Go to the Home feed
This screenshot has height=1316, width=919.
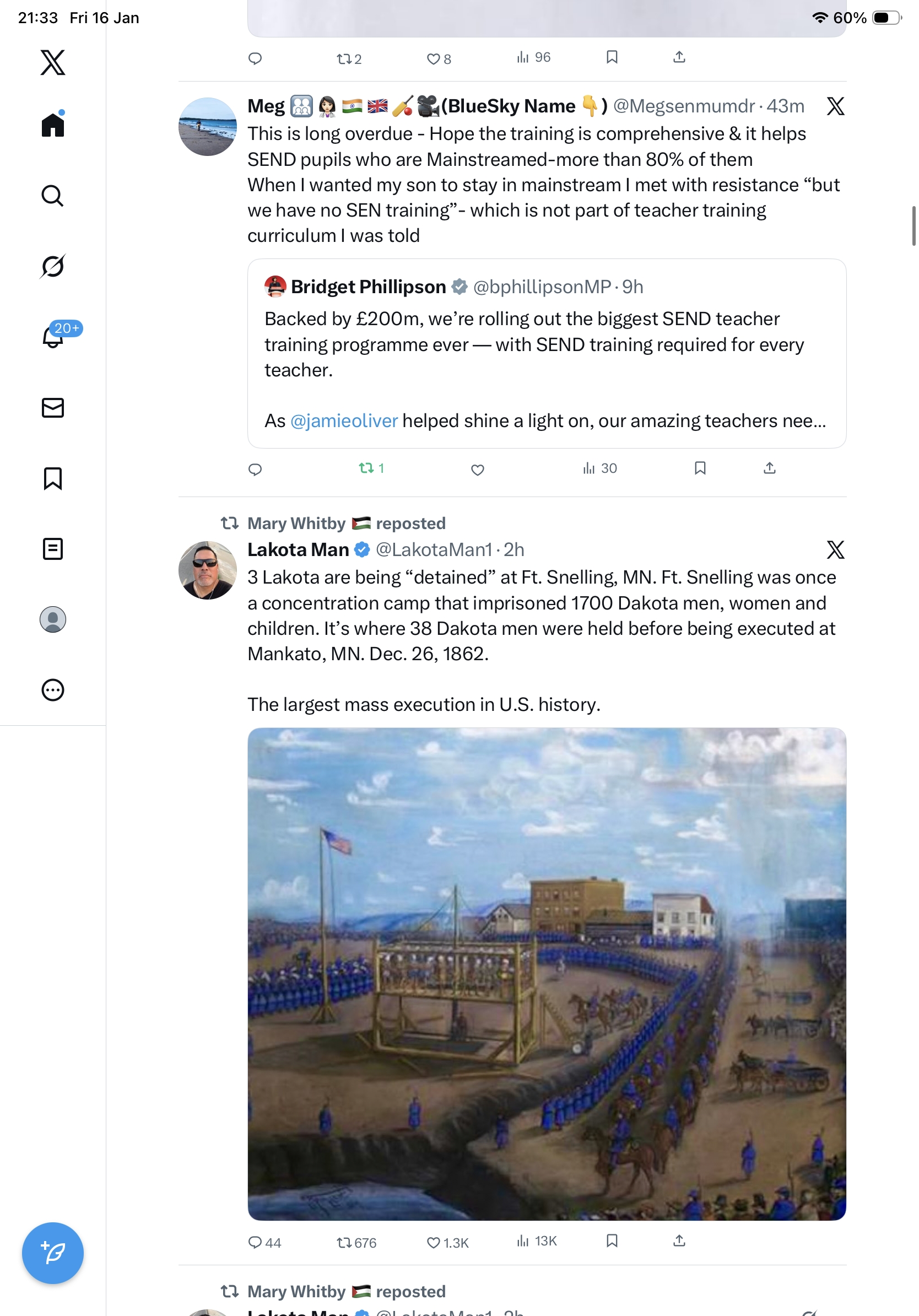tap(53, 125)
